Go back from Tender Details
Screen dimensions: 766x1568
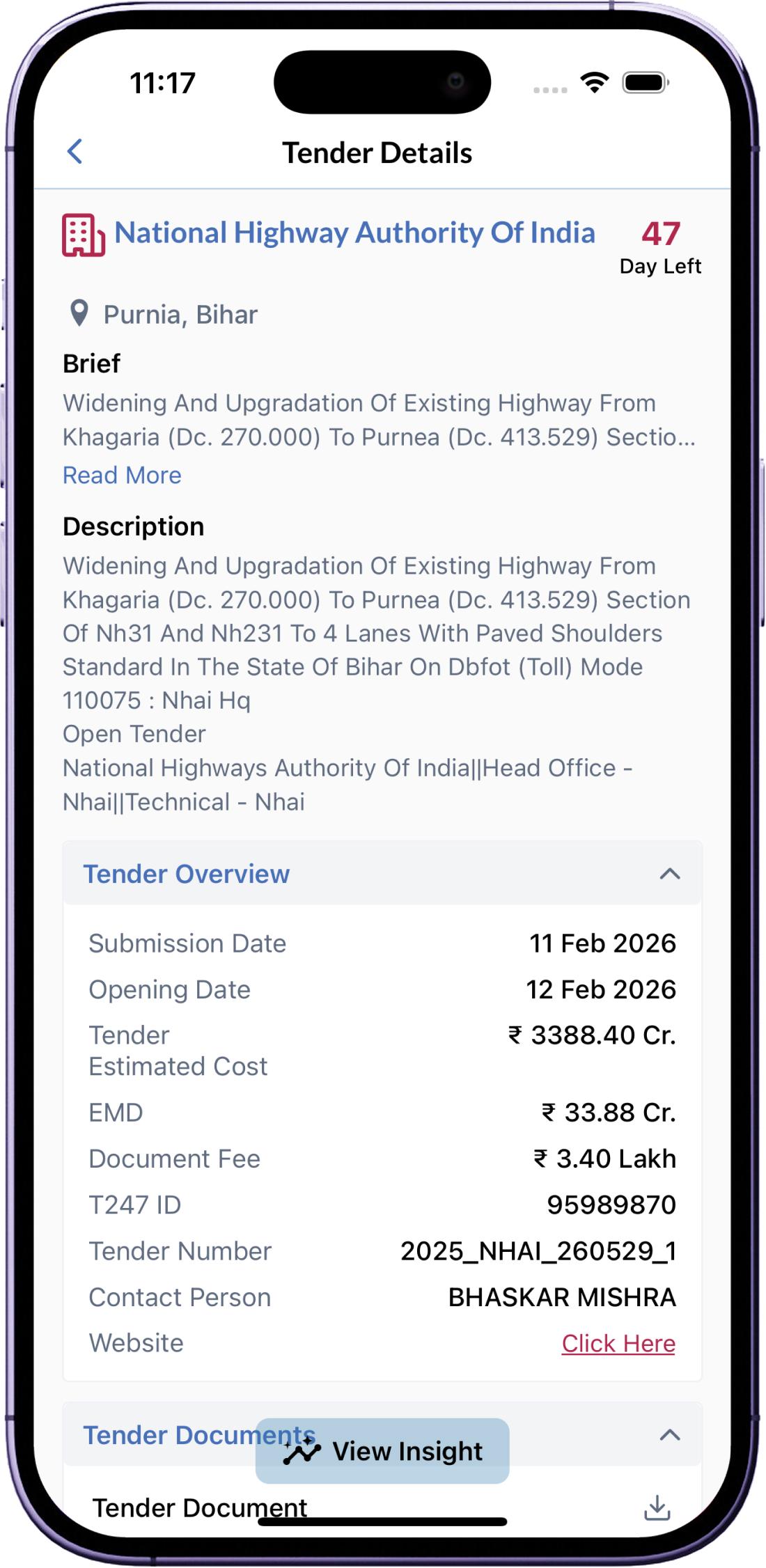click(75, 151)
